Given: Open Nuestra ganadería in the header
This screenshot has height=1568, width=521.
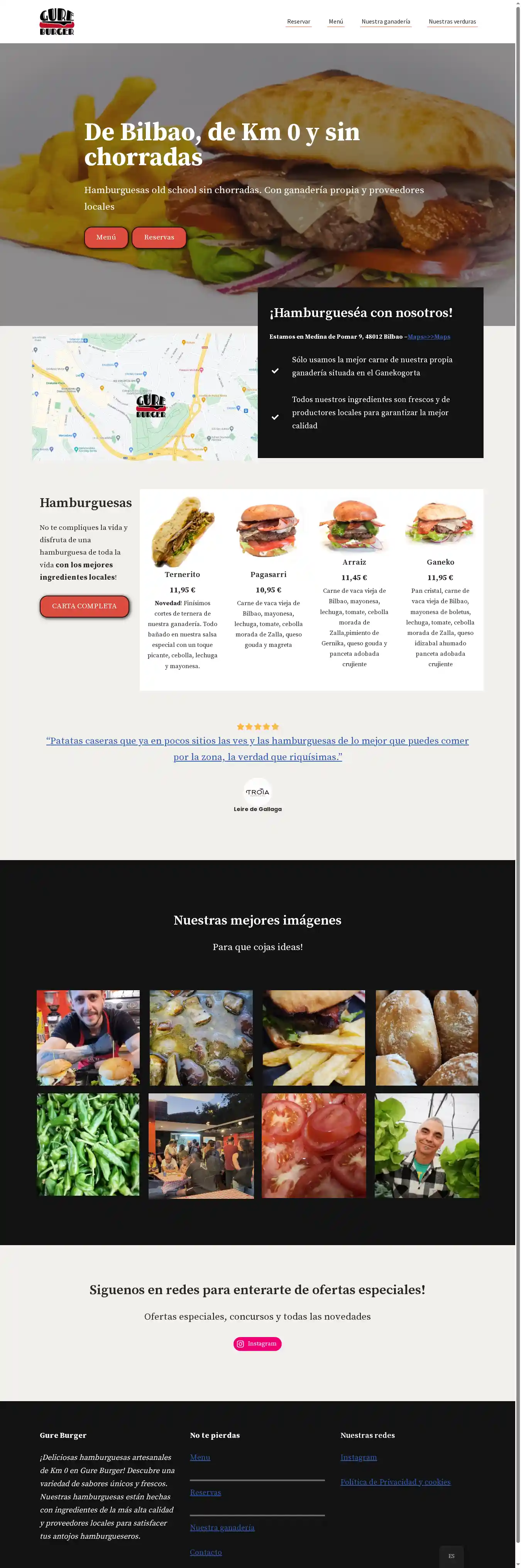Looking at the screenshot, I should click(386, 22).
